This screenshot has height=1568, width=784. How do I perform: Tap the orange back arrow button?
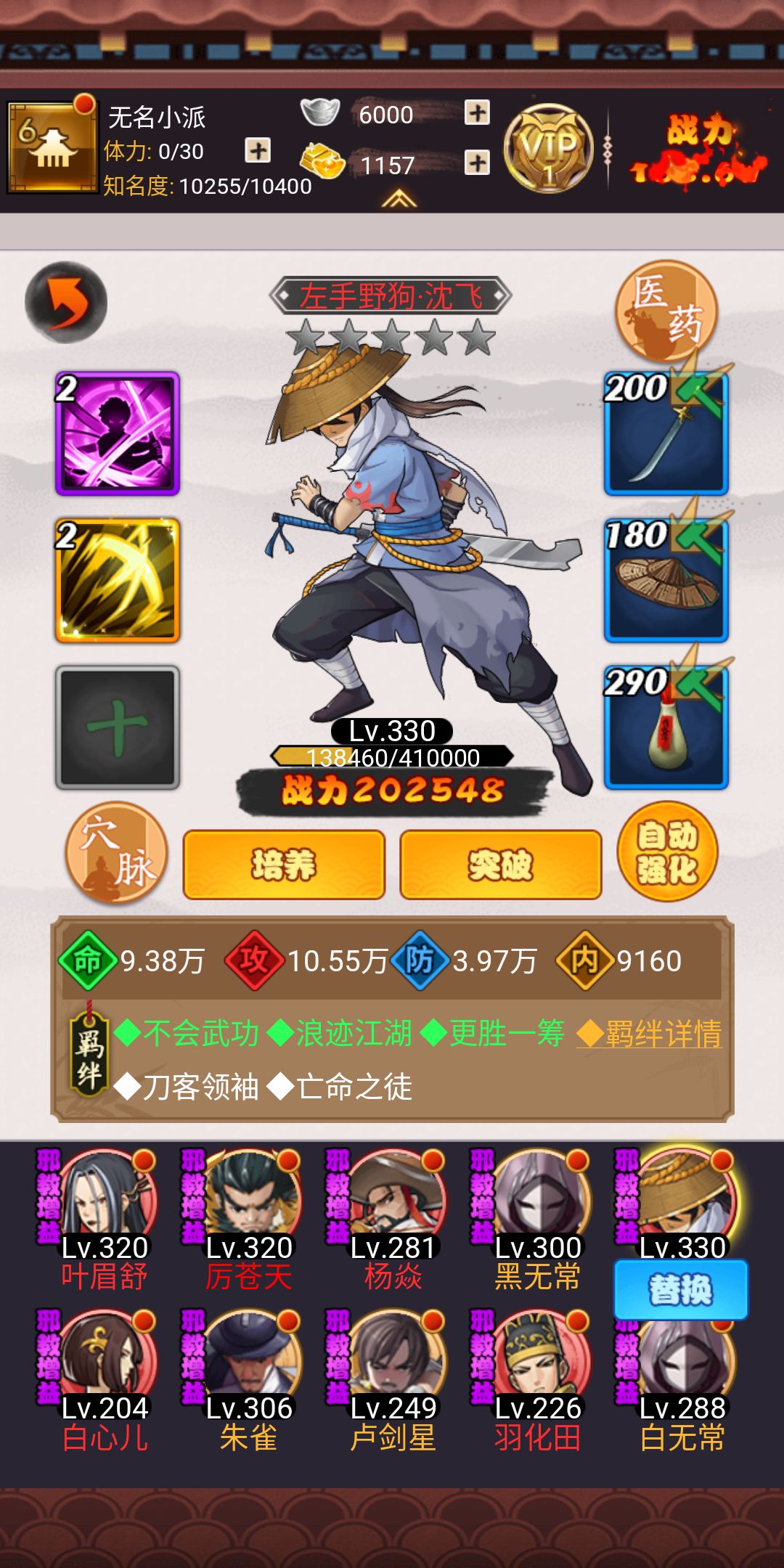click(66, 302)
